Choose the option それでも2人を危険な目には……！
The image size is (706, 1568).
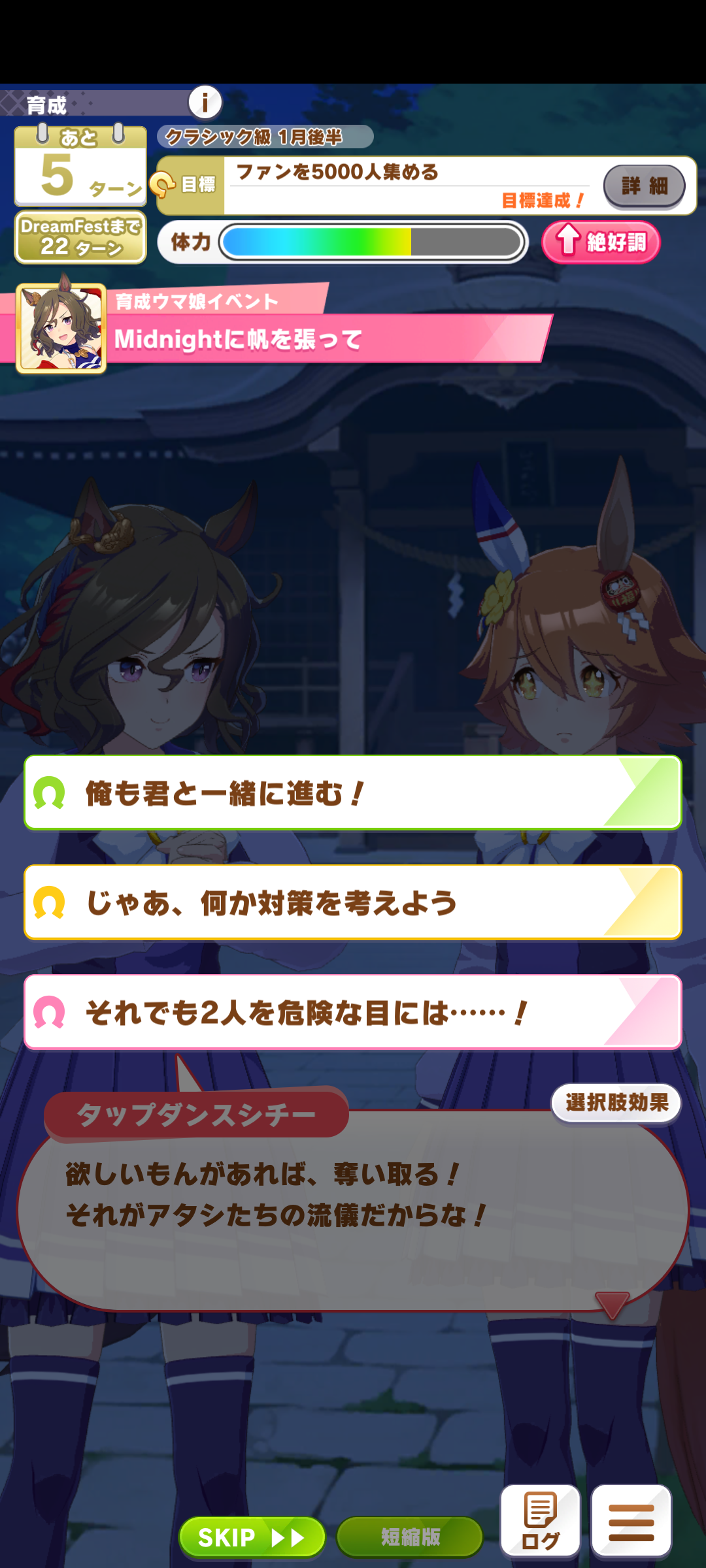353,1013
